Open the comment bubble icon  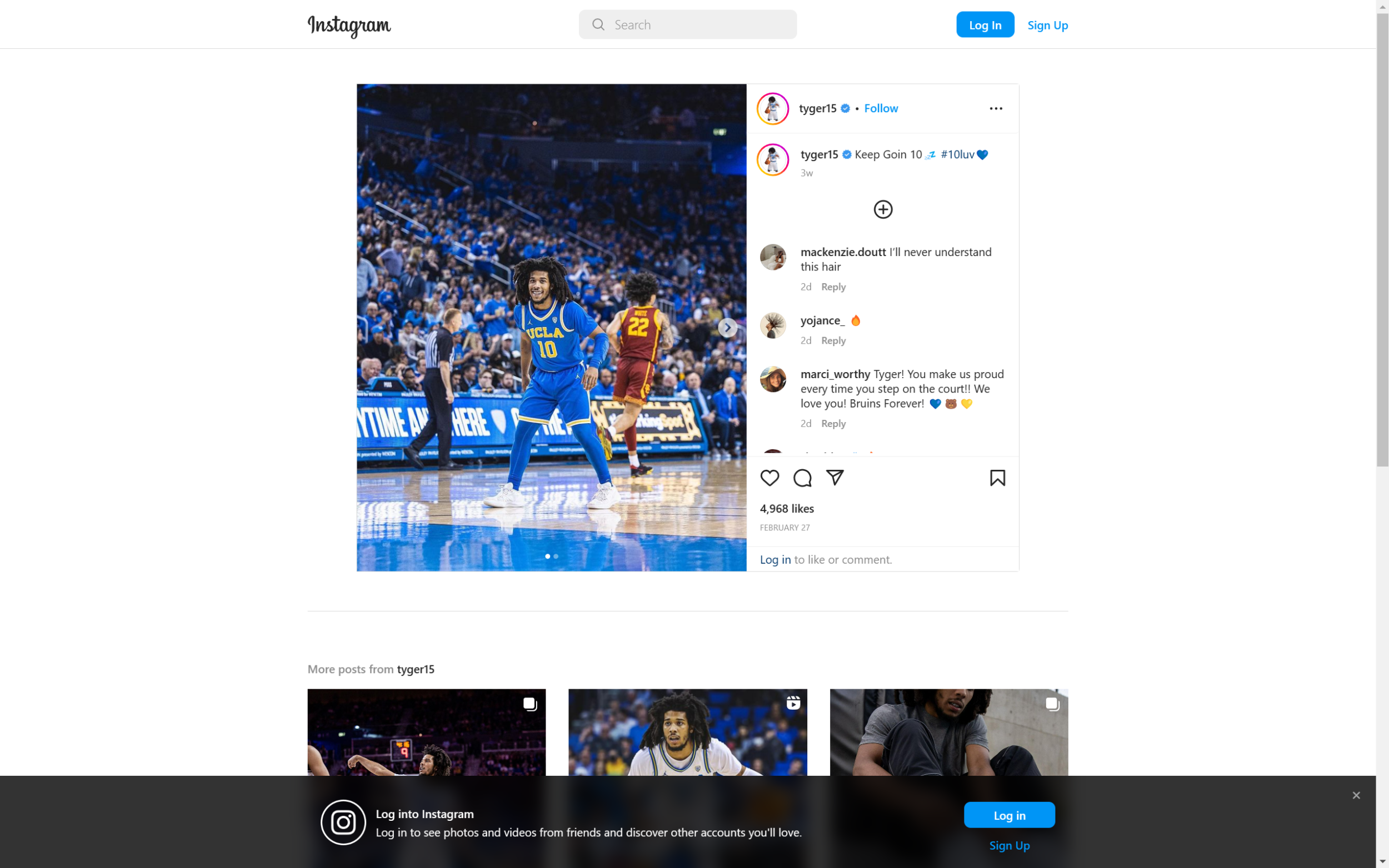tap(802, 478)
